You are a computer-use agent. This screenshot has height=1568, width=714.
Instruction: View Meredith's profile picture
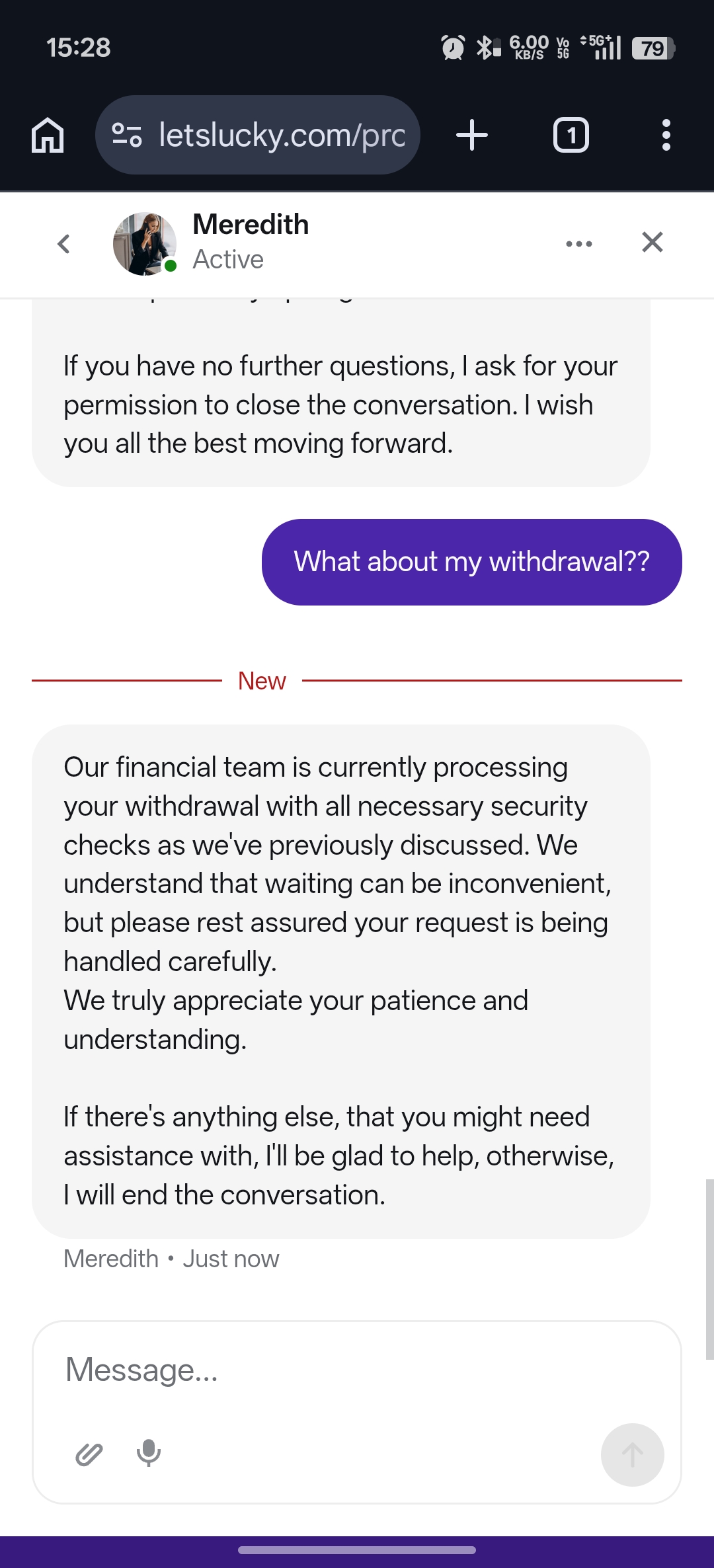(145, 243)
